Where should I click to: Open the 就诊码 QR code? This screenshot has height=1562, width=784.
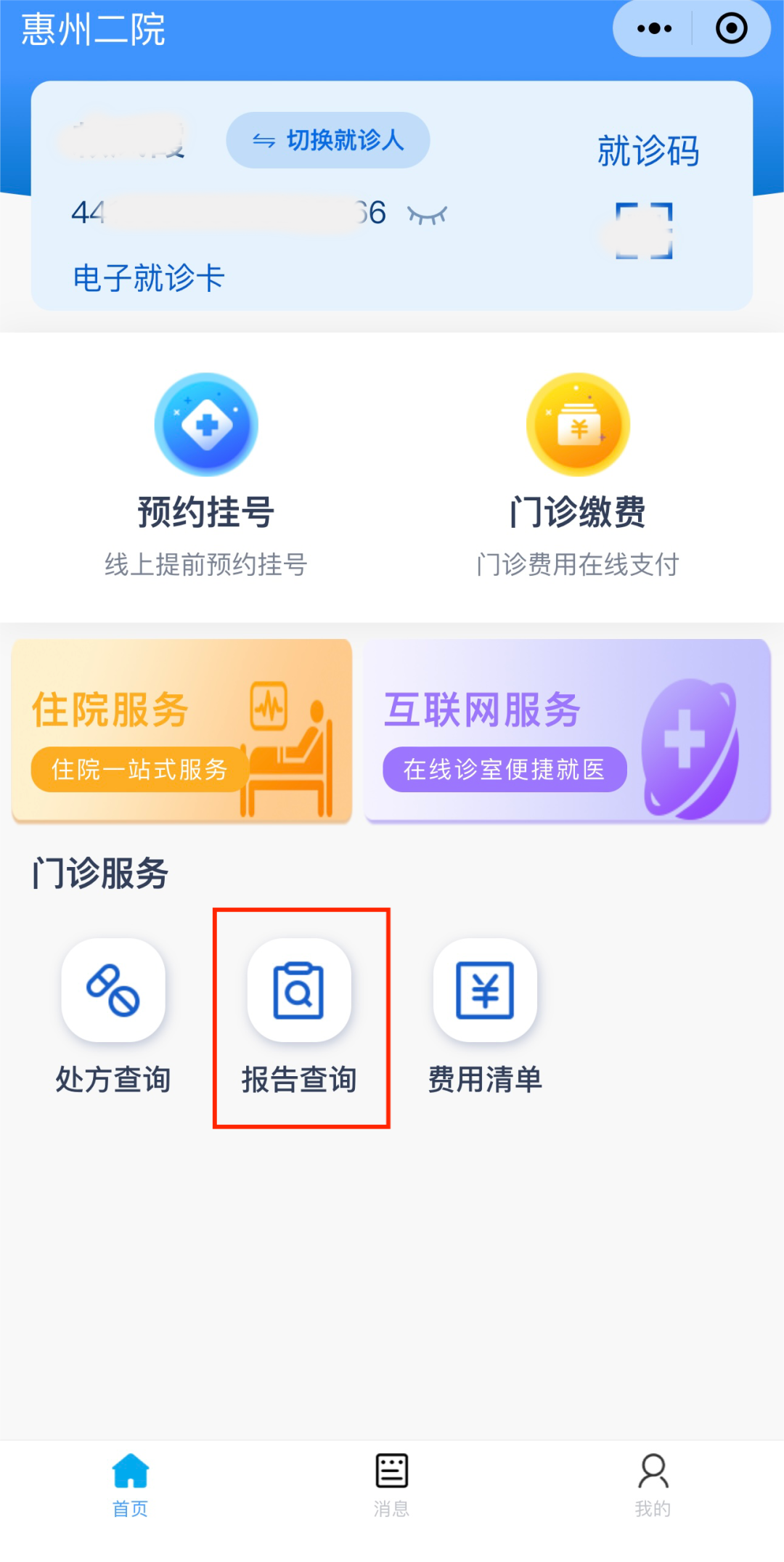(644, 230)
